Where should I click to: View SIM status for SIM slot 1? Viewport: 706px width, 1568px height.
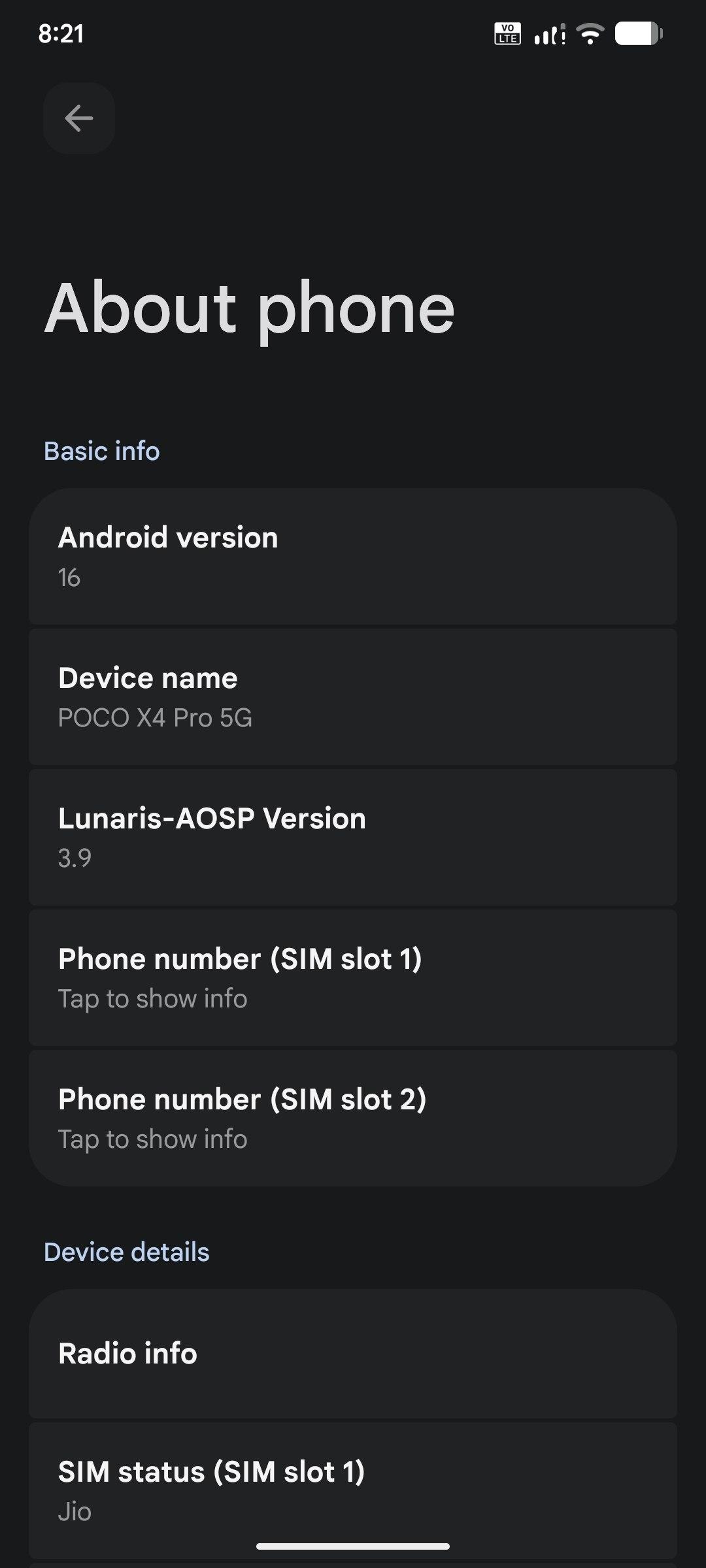coord(353,1490)
